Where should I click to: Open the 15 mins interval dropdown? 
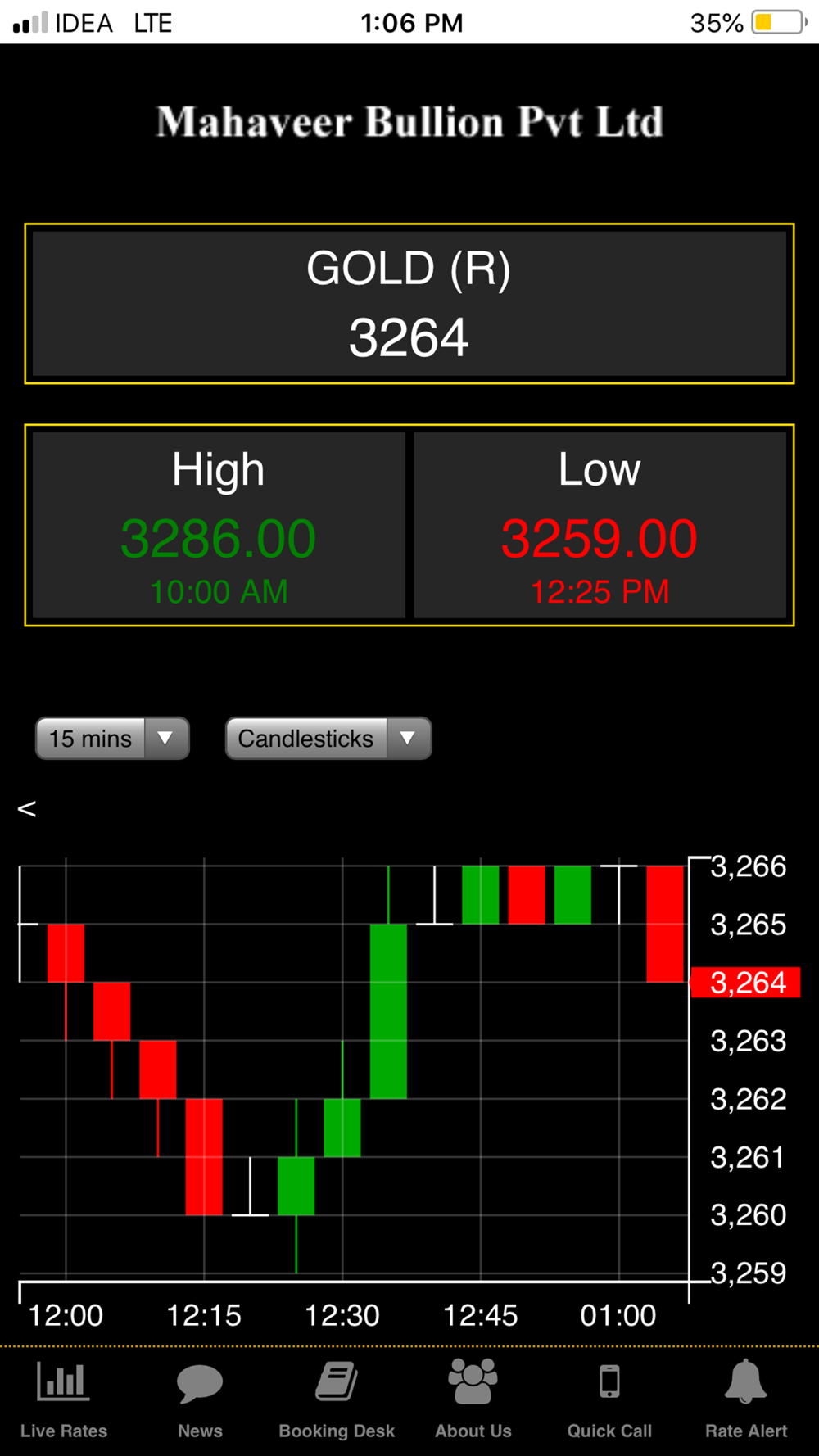click(x=112, y=739)
